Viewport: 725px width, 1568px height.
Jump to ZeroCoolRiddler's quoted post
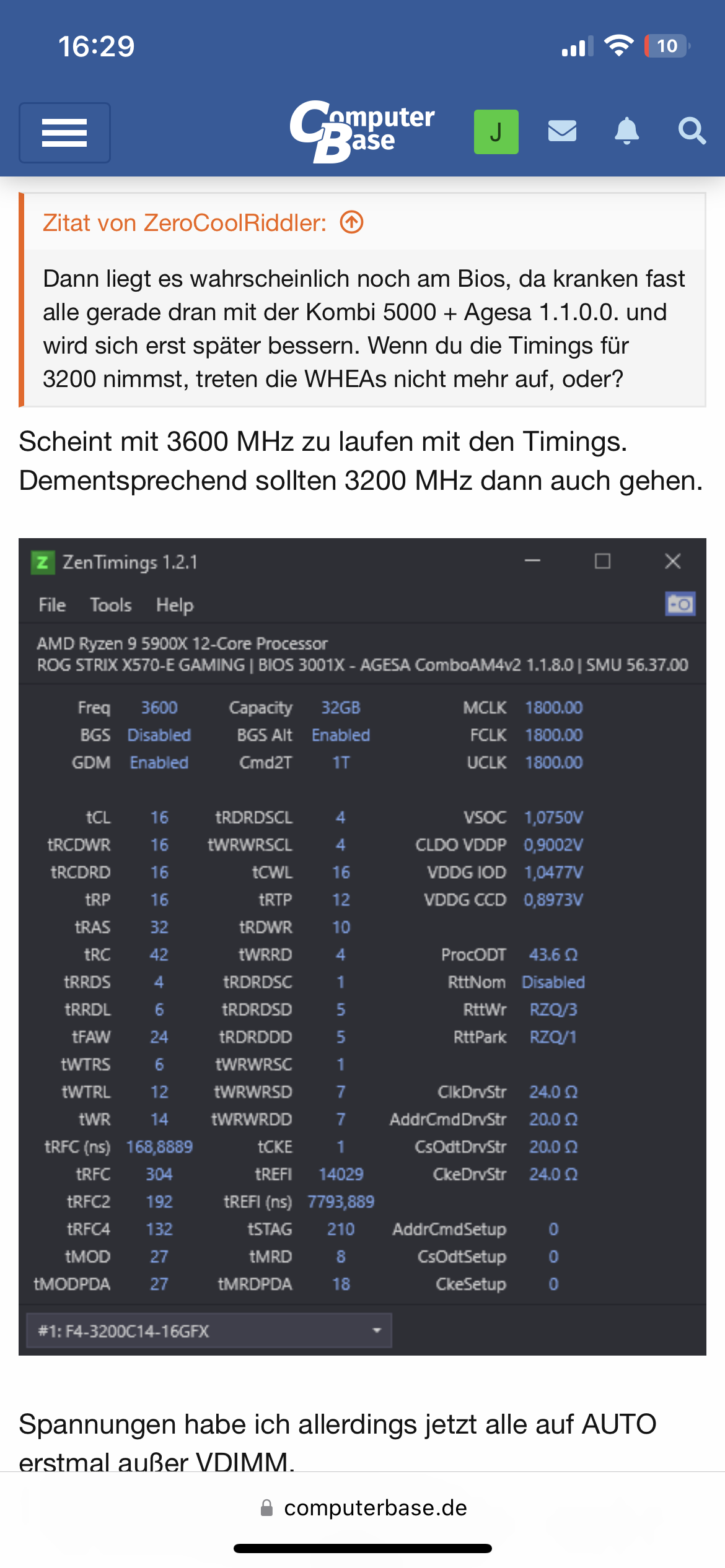click(352, 222)
